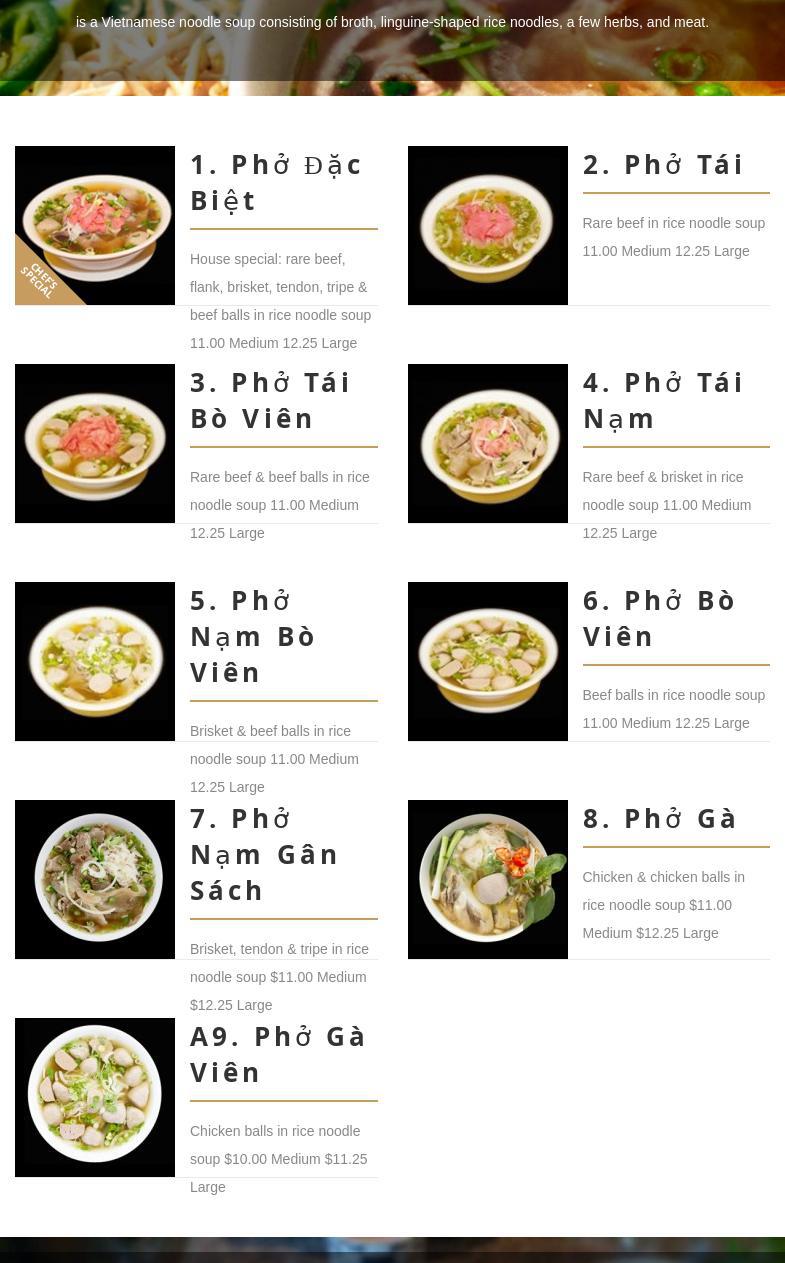Open the Phở Nạm Bò Viên image
The image size is (785, 1263).
95,661
